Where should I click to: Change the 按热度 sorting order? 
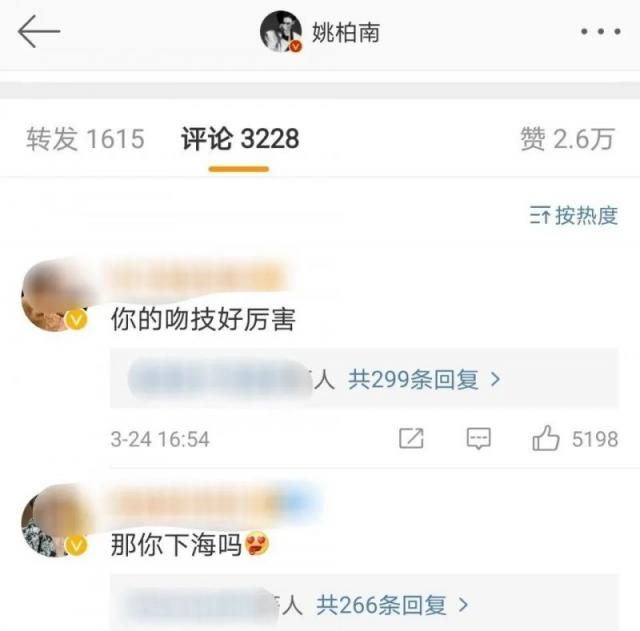tap(573, 215)
